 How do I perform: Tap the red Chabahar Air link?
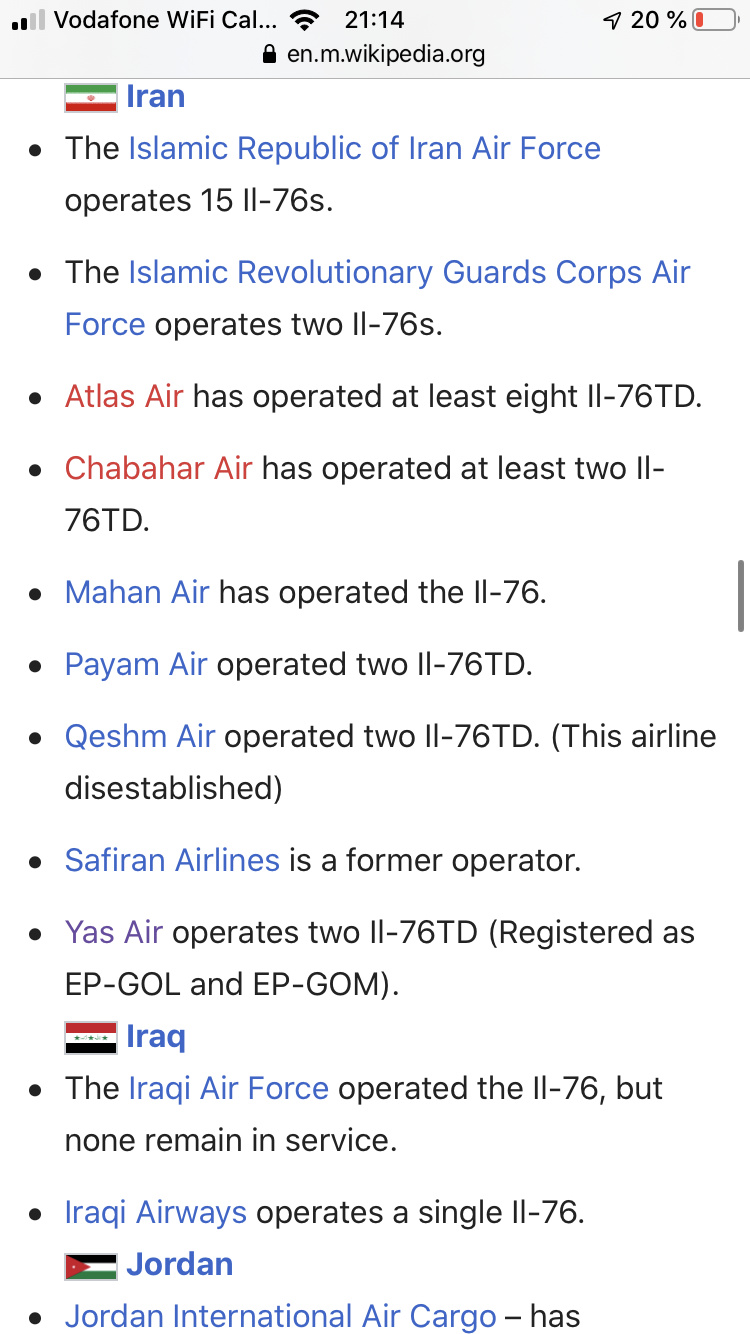158,469
